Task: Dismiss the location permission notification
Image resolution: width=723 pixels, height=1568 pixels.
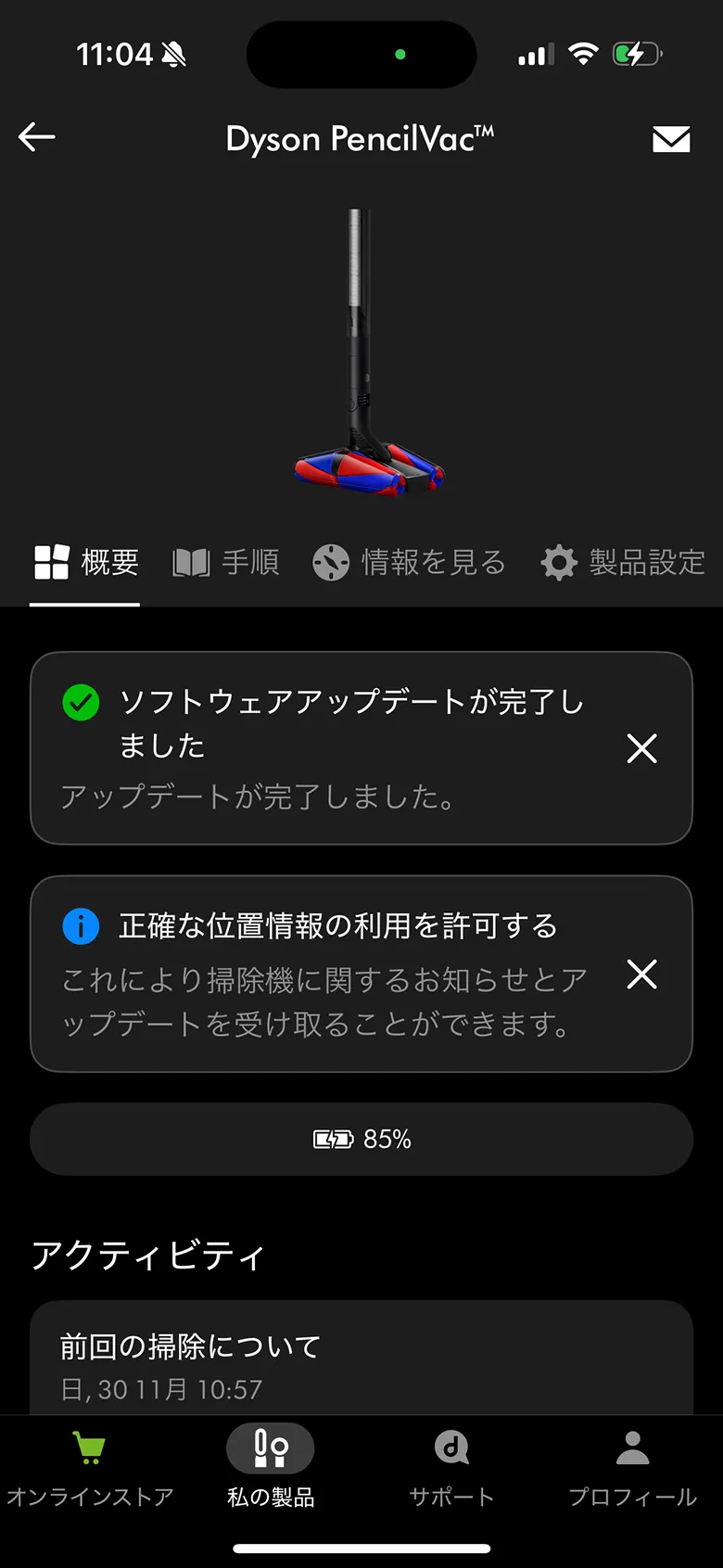Action: tap(641, 975)
